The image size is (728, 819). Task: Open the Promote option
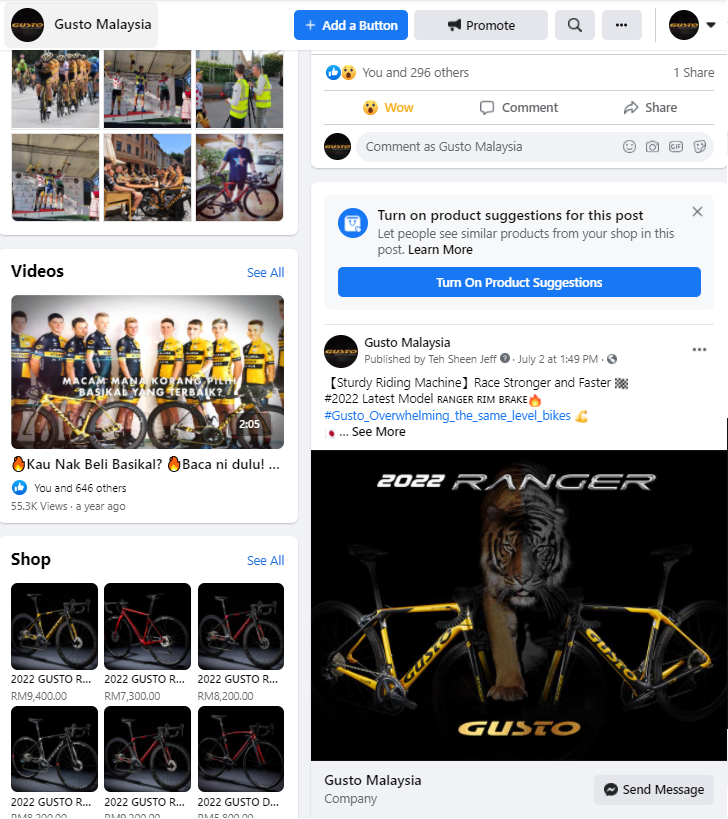pos(480,25)
